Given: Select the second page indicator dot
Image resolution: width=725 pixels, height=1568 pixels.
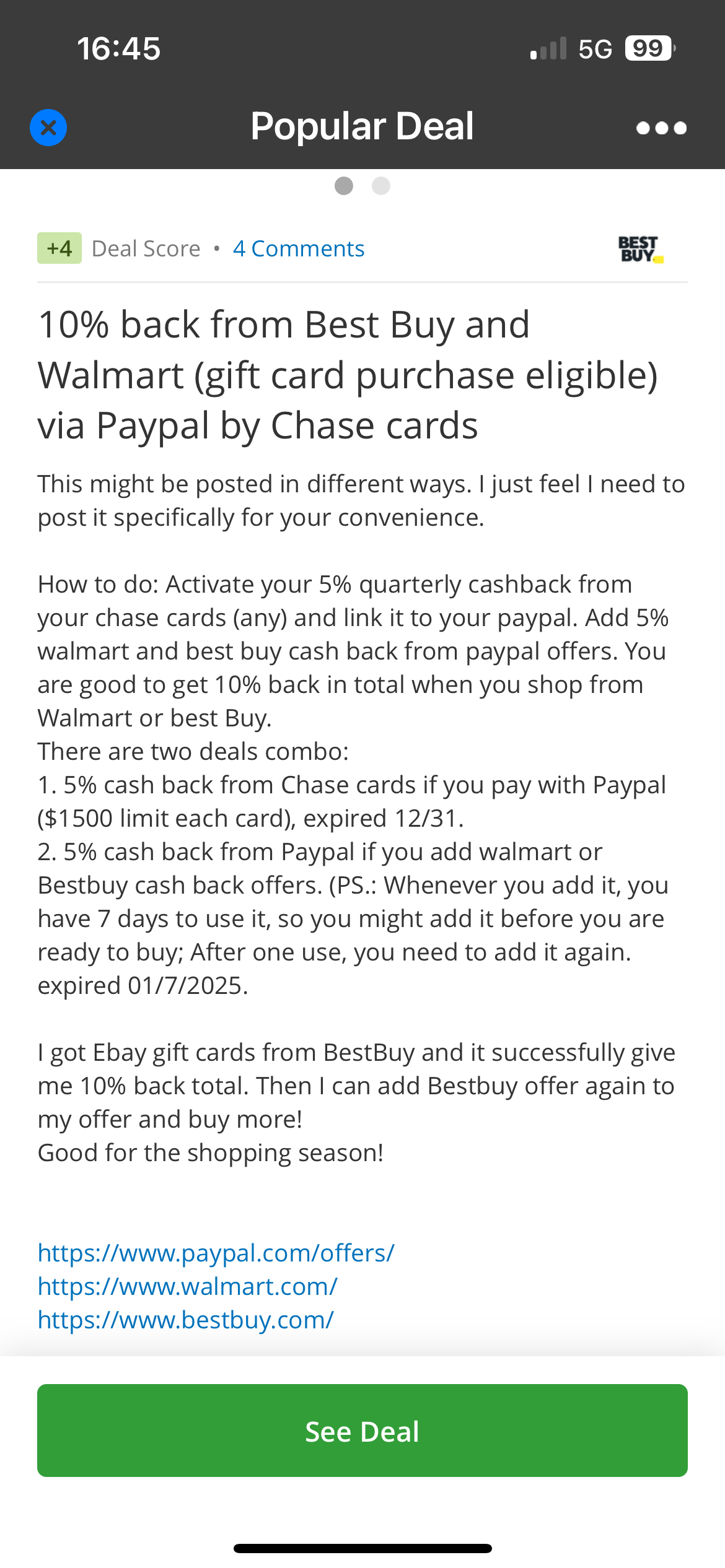Looking at the screenshot, I should pyautogui.click(x=381, y=186).
